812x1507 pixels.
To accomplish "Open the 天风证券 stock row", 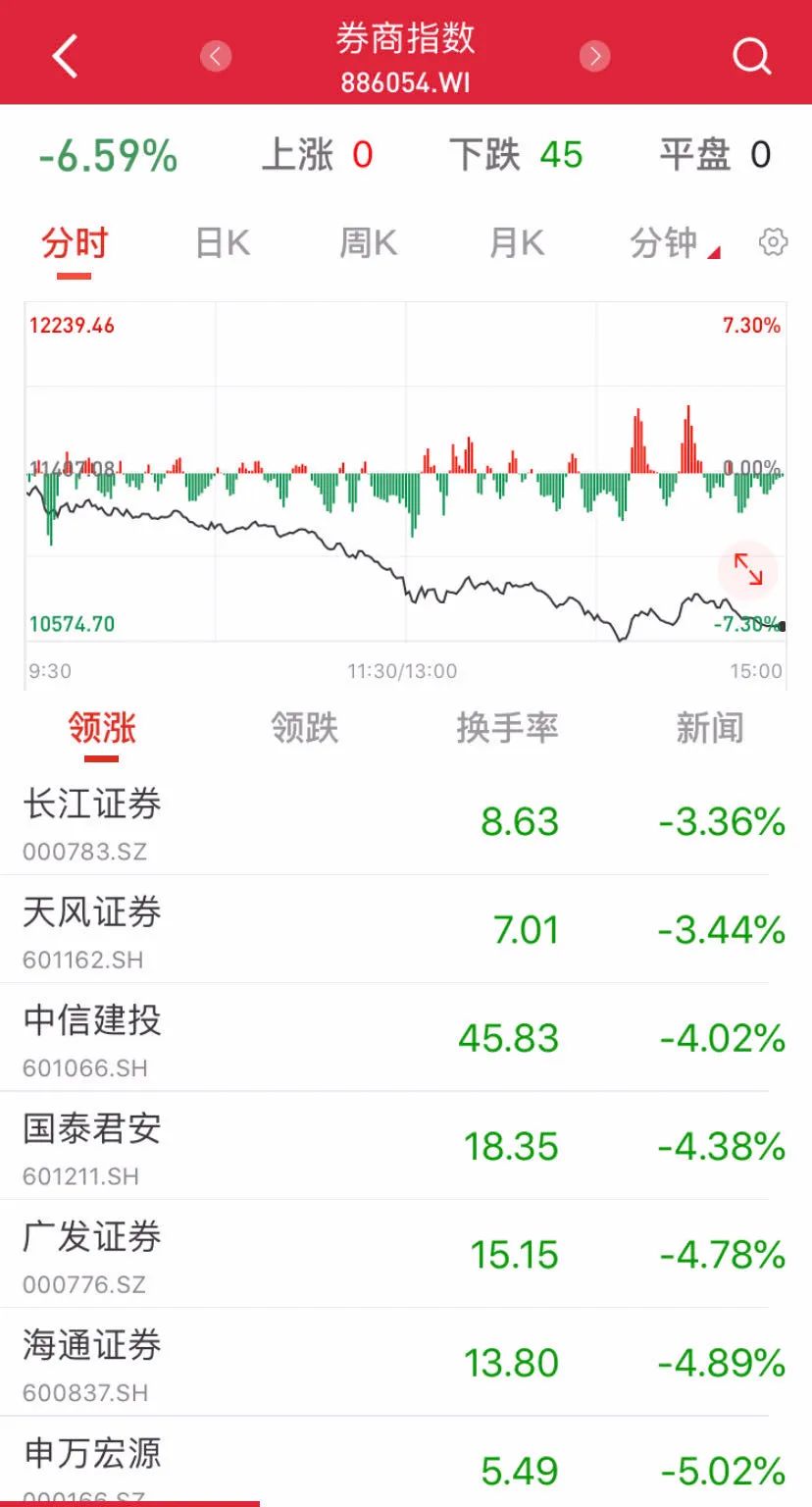I will pos(406,930).
